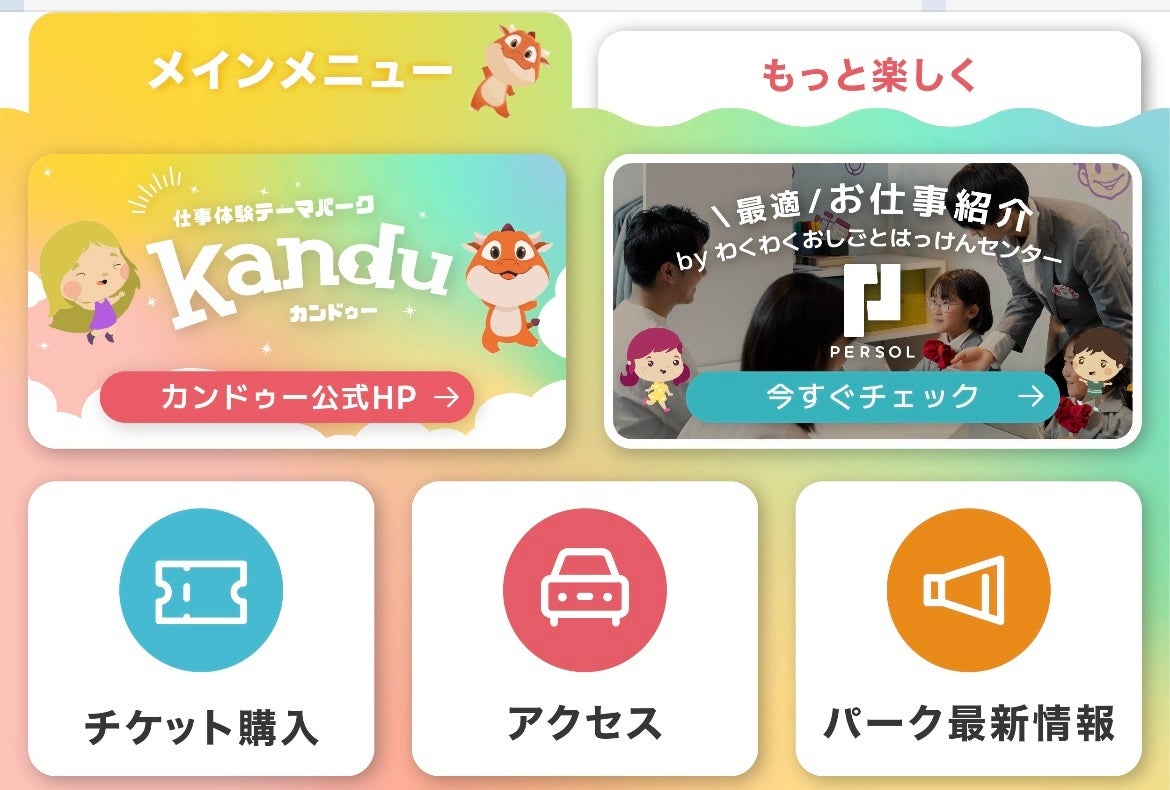Viewport: 1170px width, 790px height.
Task: Switch to the もっと楽しく tab
Action: coord(869,75)
